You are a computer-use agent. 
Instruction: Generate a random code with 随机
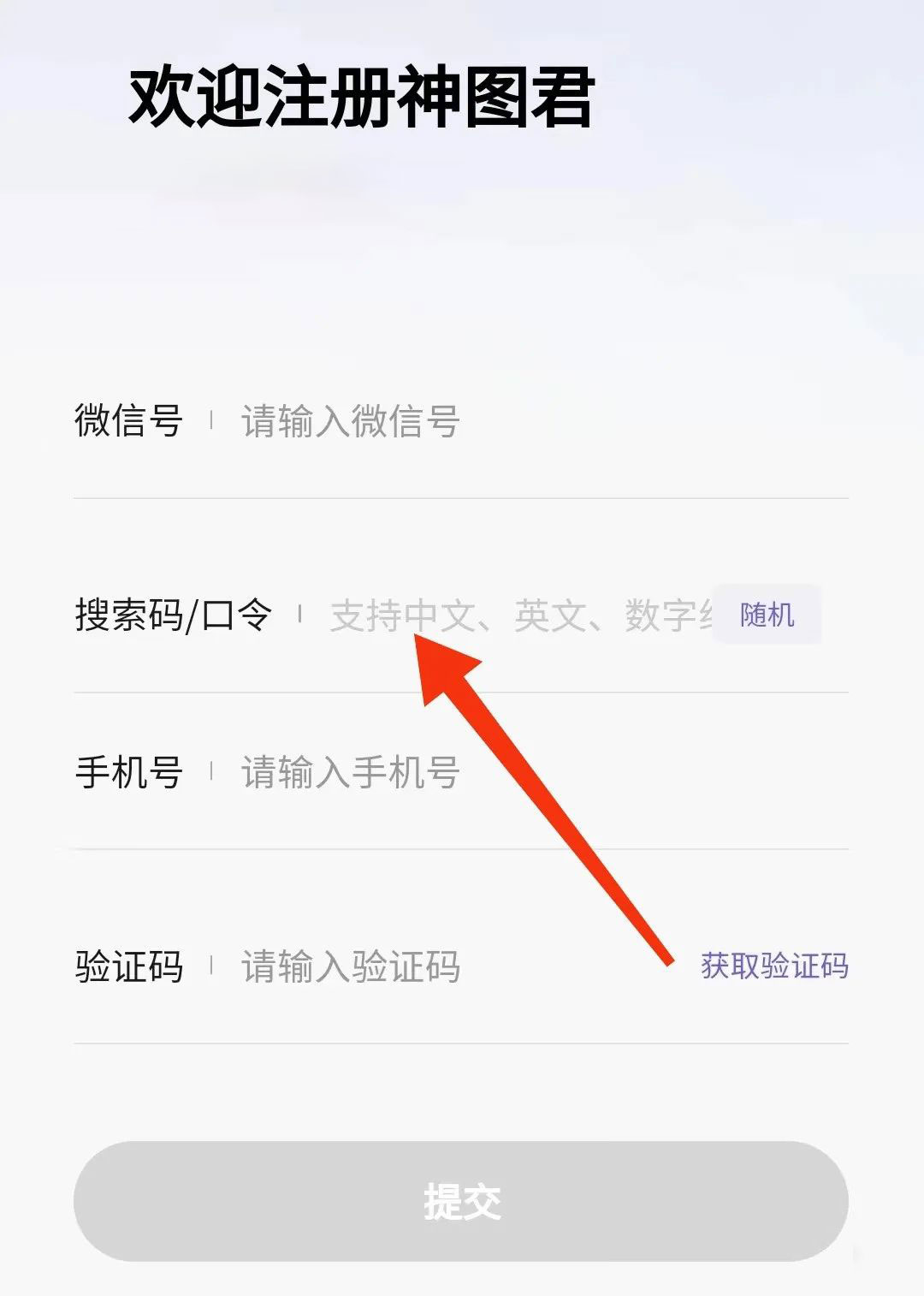tap(767, 615)
